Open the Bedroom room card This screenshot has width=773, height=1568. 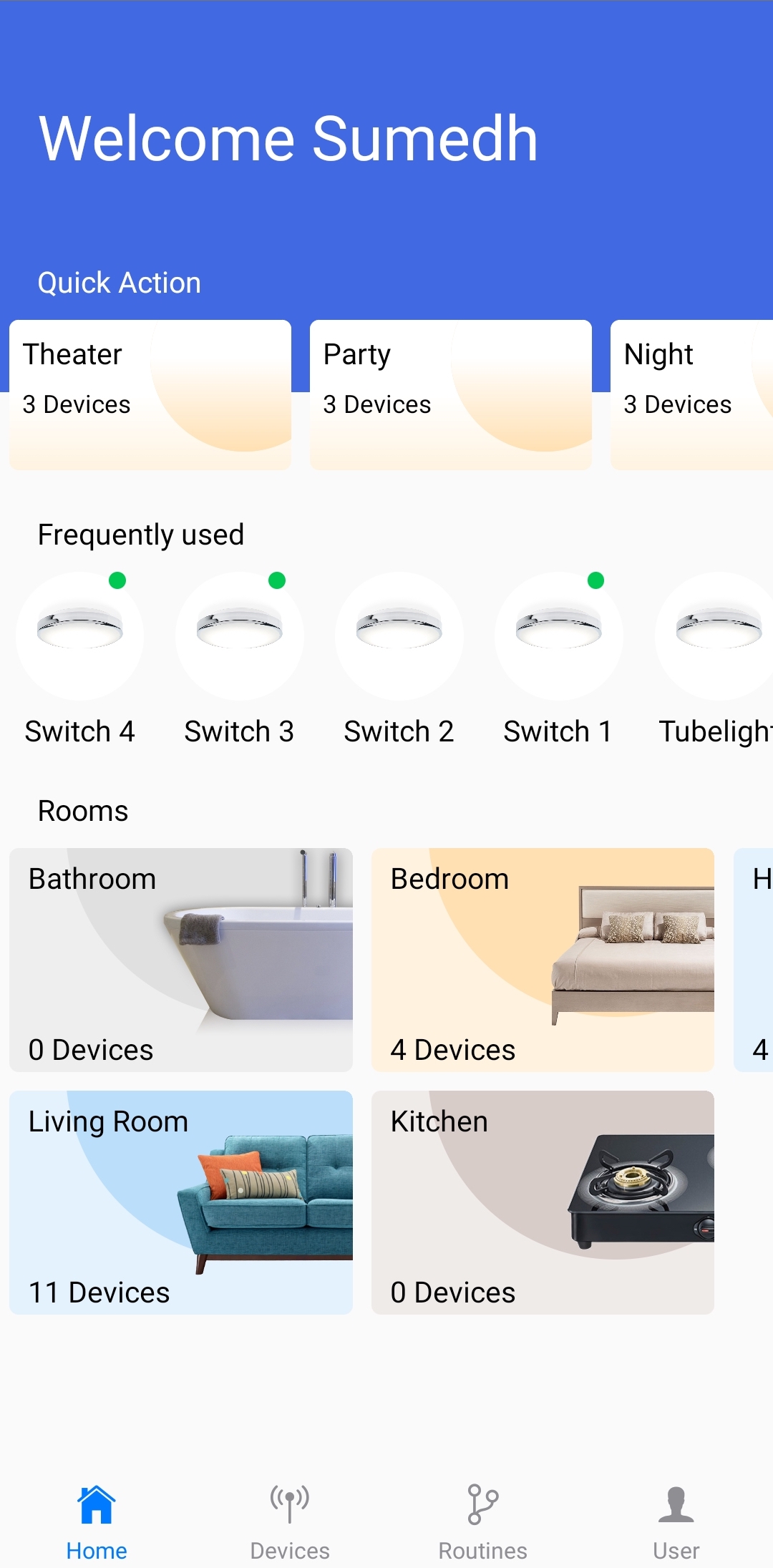click(543, 960)
